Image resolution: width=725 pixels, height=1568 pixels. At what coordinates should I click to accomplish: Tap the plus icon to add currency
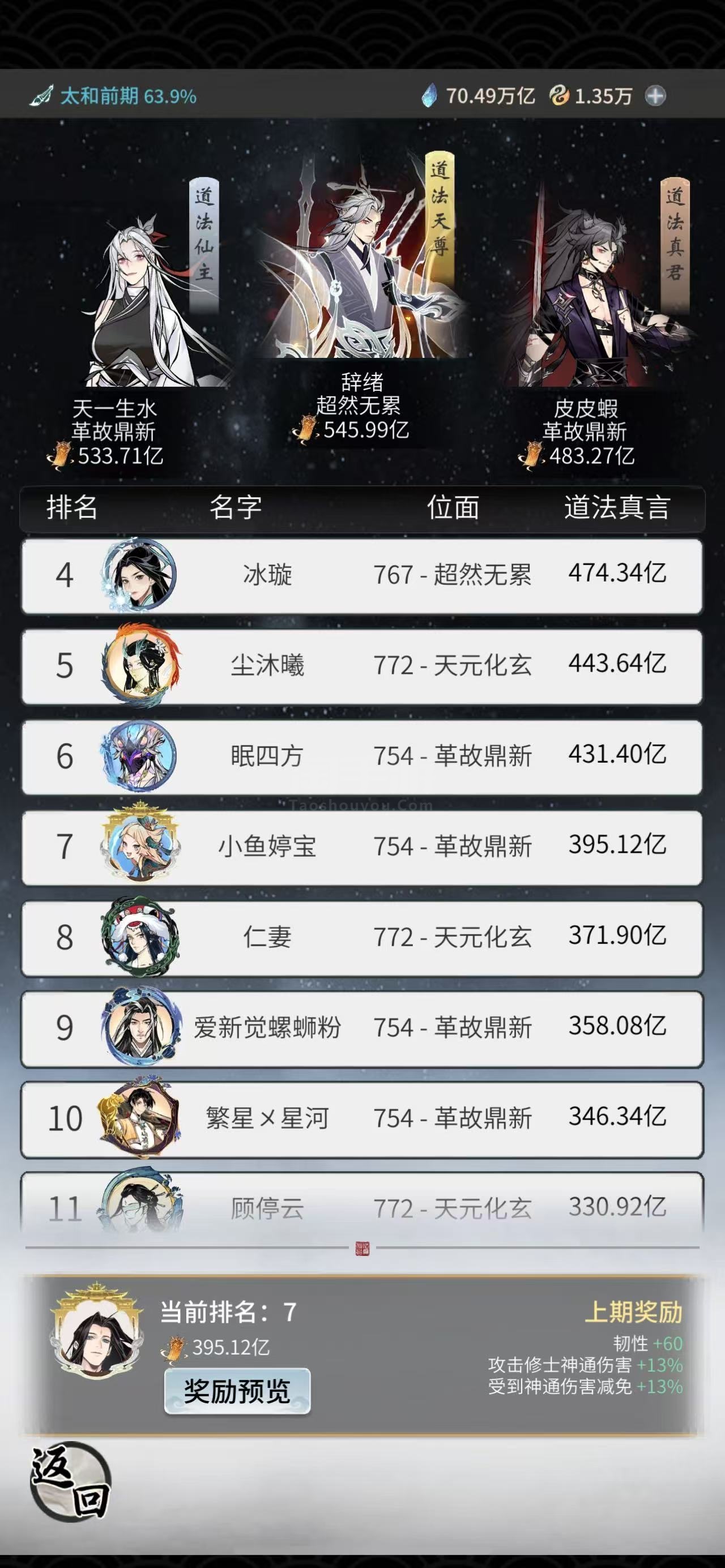pos(655,96)
